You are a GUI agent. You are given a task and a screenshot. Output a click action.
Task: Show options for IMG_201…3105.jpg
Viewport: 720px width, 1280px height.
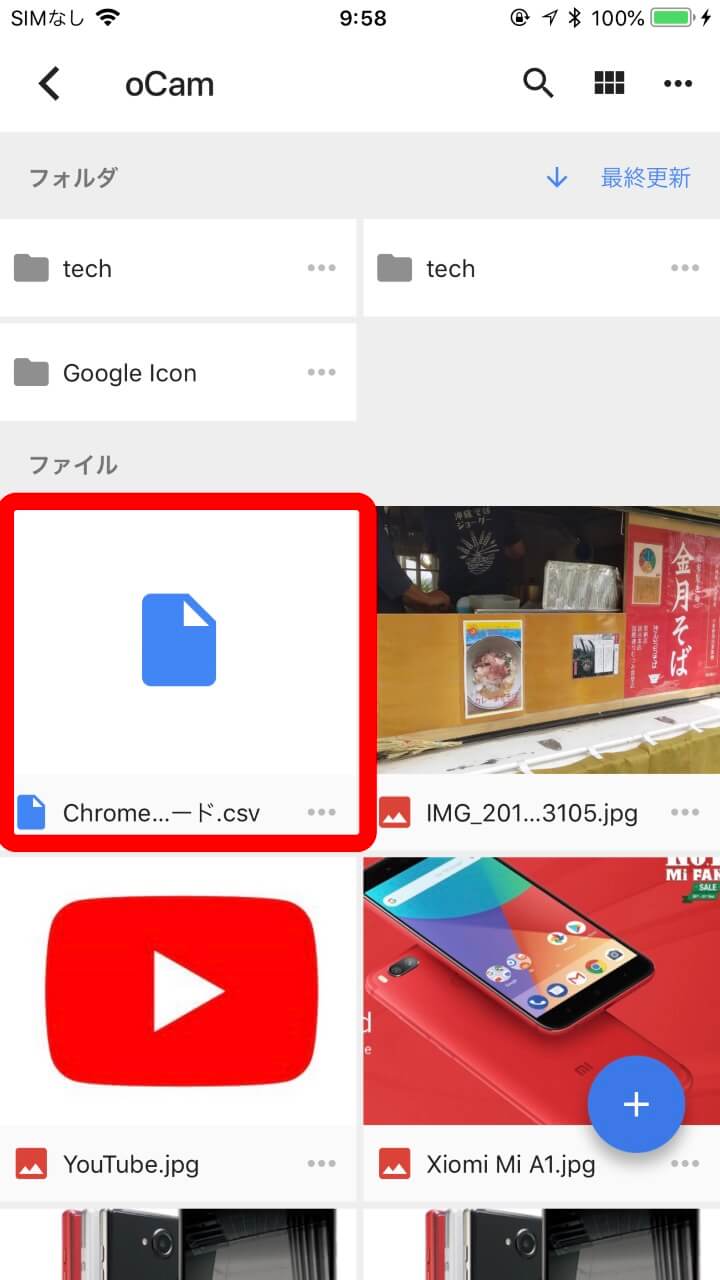(x=686, y=813)
